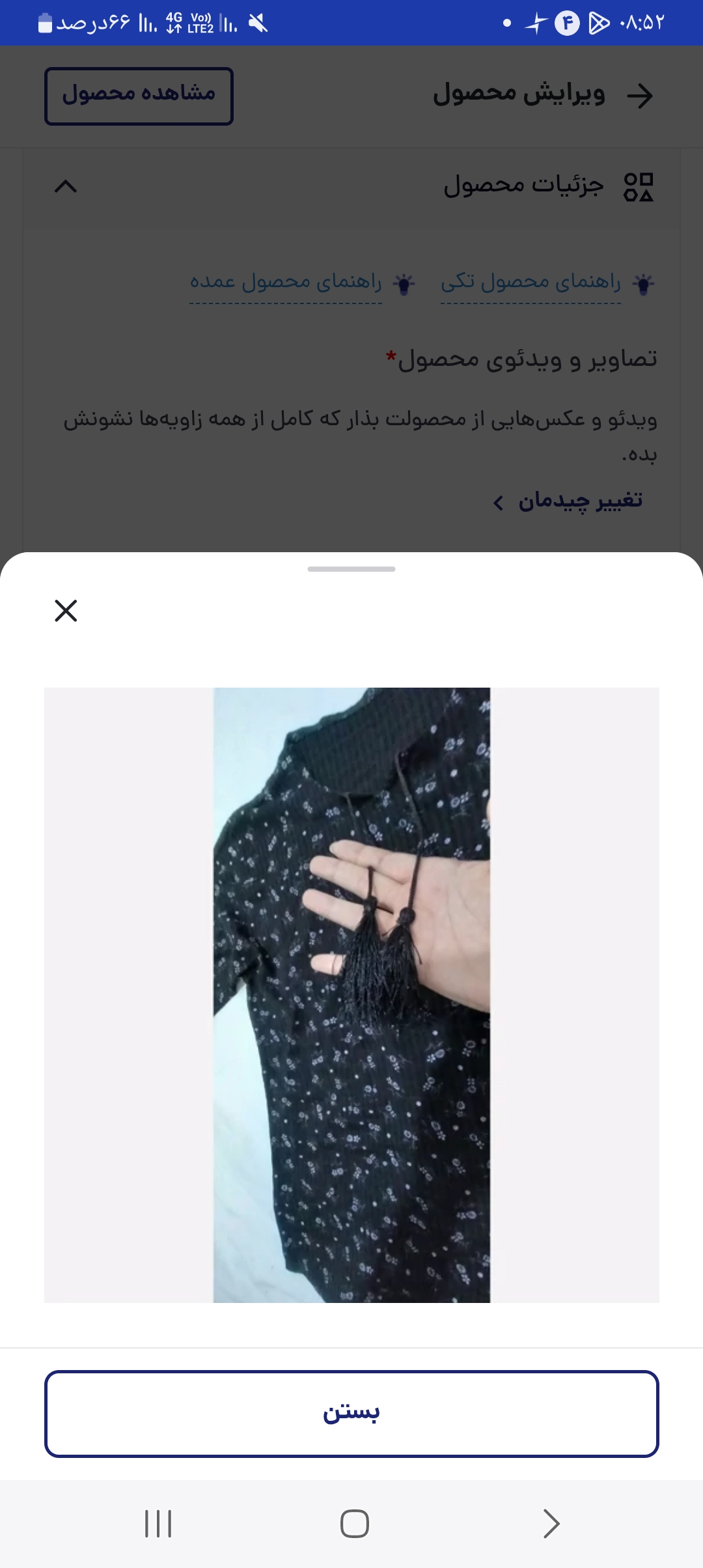Tap the بستن button
703x1568 pixels.
coord(351,1414)
